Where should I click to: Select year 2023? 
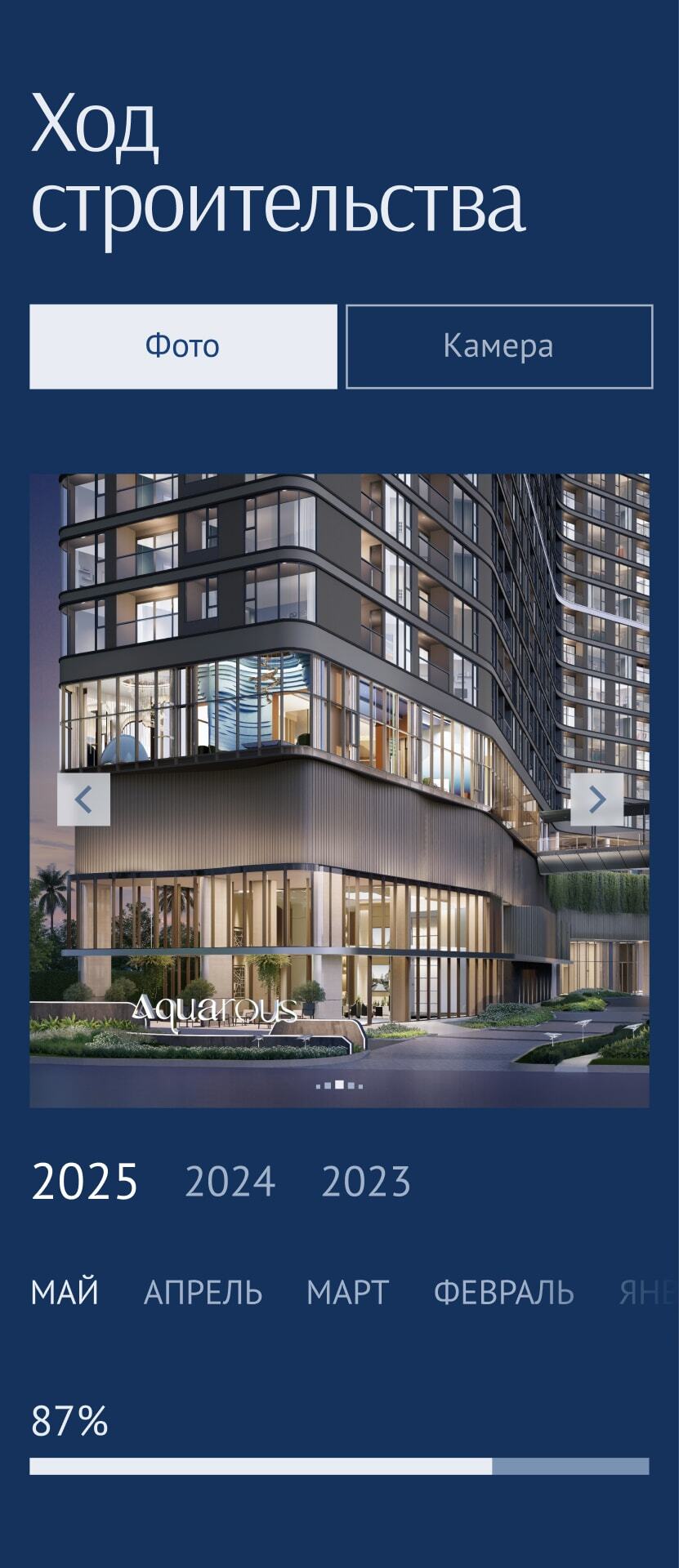[366, 1182]
